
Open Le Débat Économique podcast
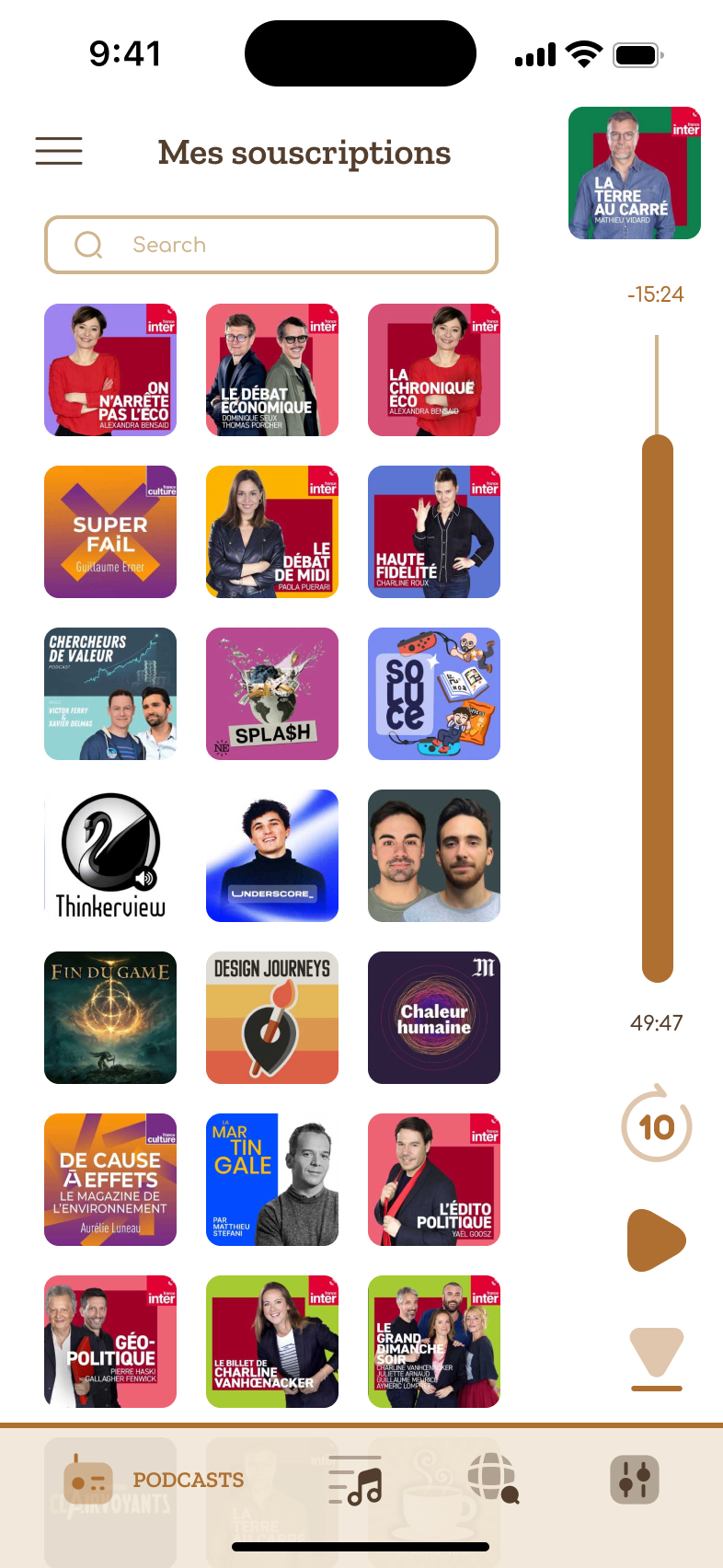[x=272, y=370]
